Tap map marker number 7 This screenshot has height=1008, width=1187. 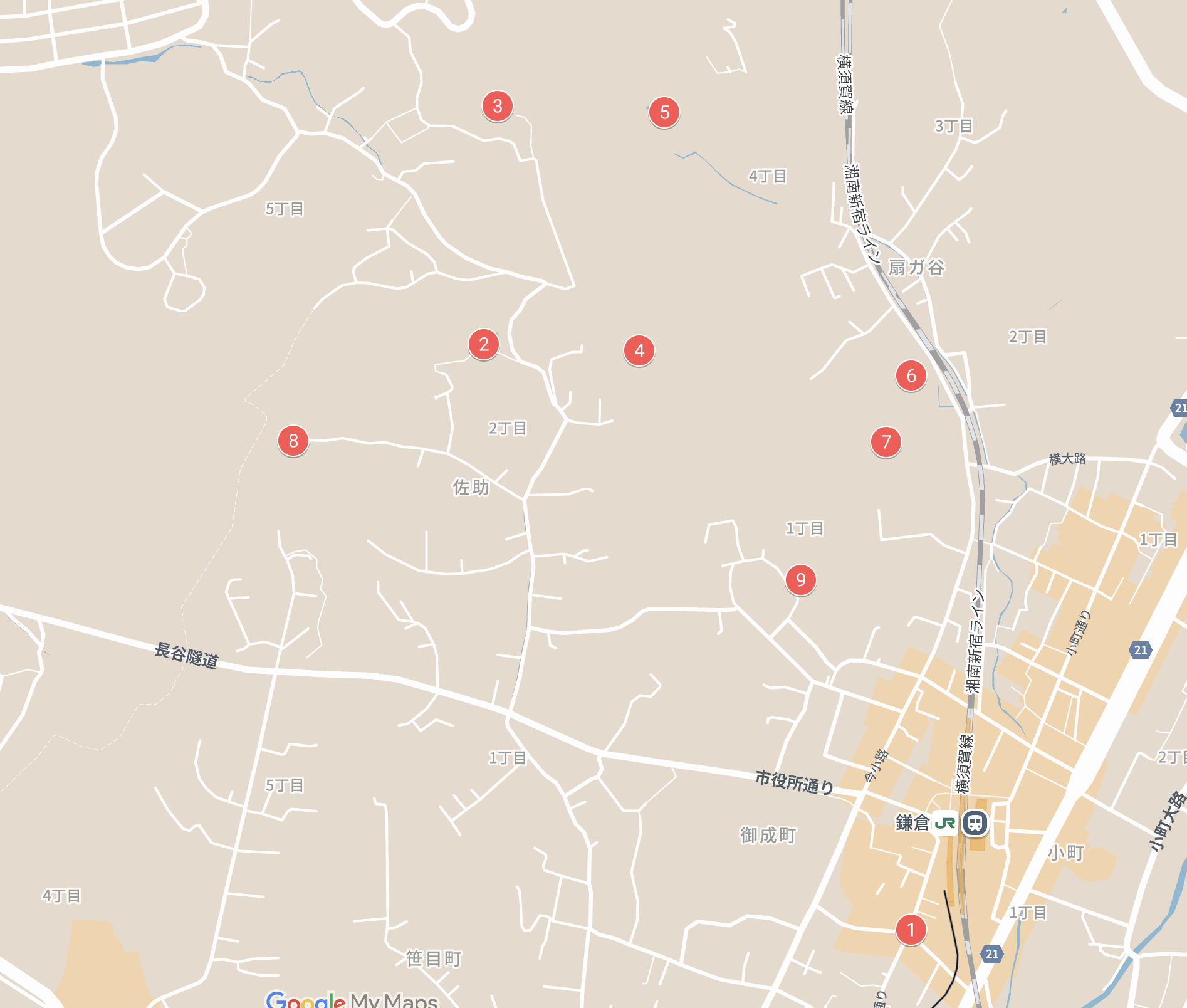(x=886, y=442)
